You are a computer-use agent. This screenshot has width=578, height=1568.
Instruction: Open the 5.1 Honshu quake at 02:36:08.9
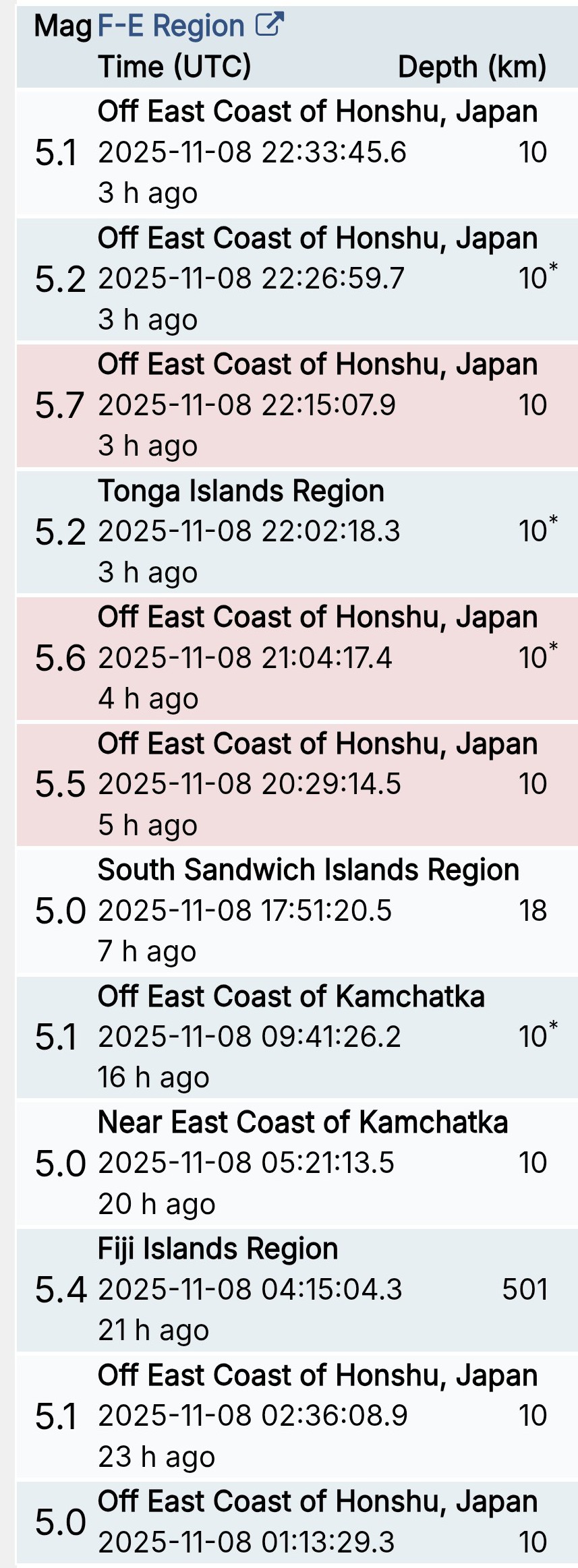[x=297, y=1416]
